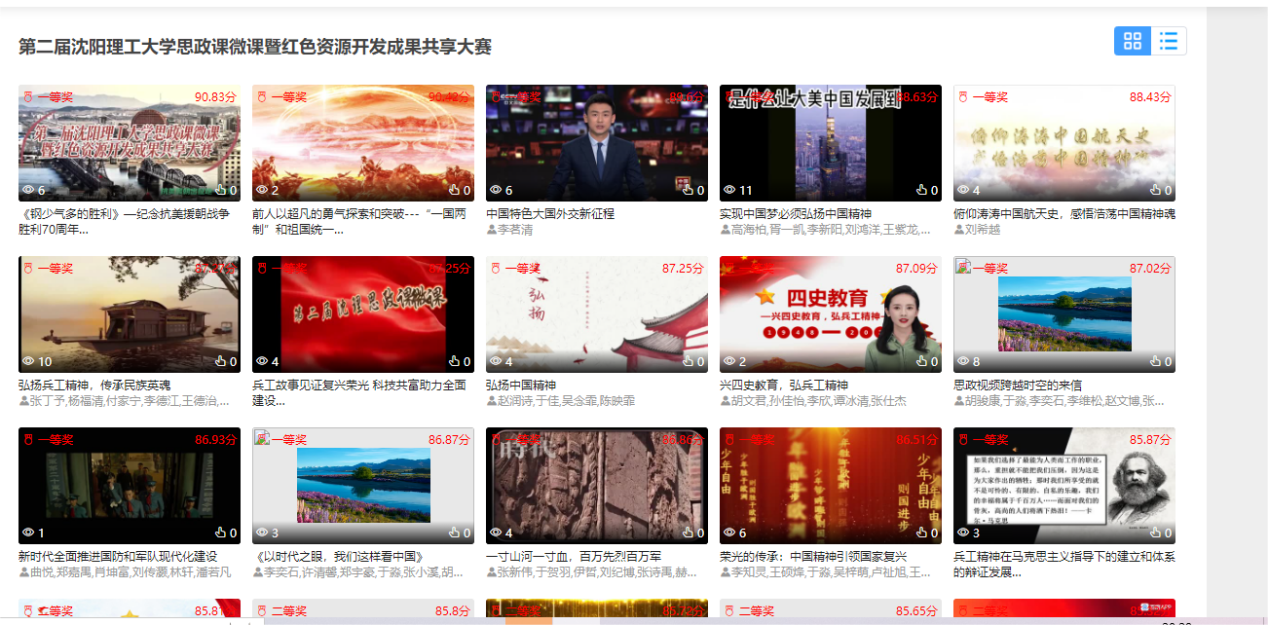1268x625 pixels.
Task: Open video 弘扬兵工精神，传承民族英魂
Action: point(129,314)
